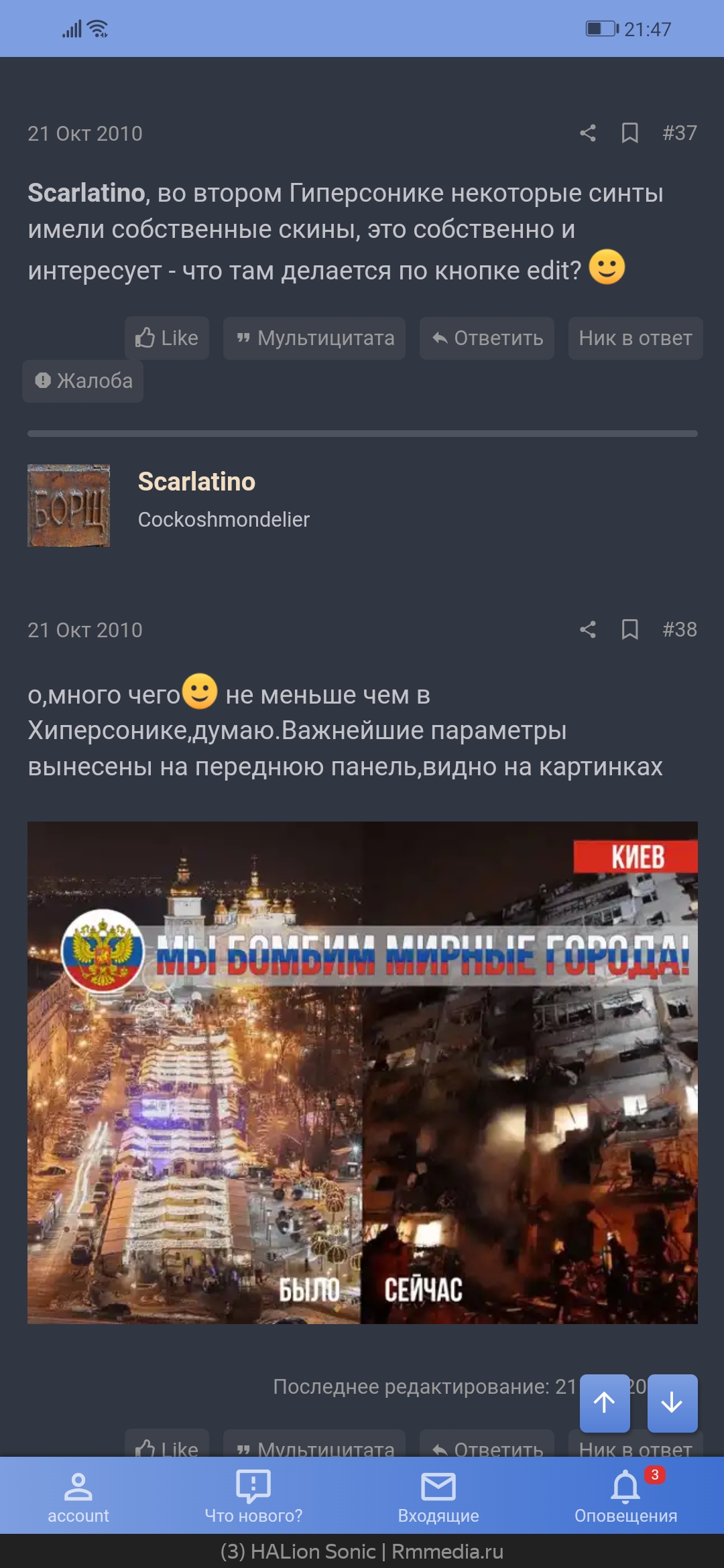The width and height of the screenshot is (724, 1568).
Task: Open permalink #38
Action: 679,630
